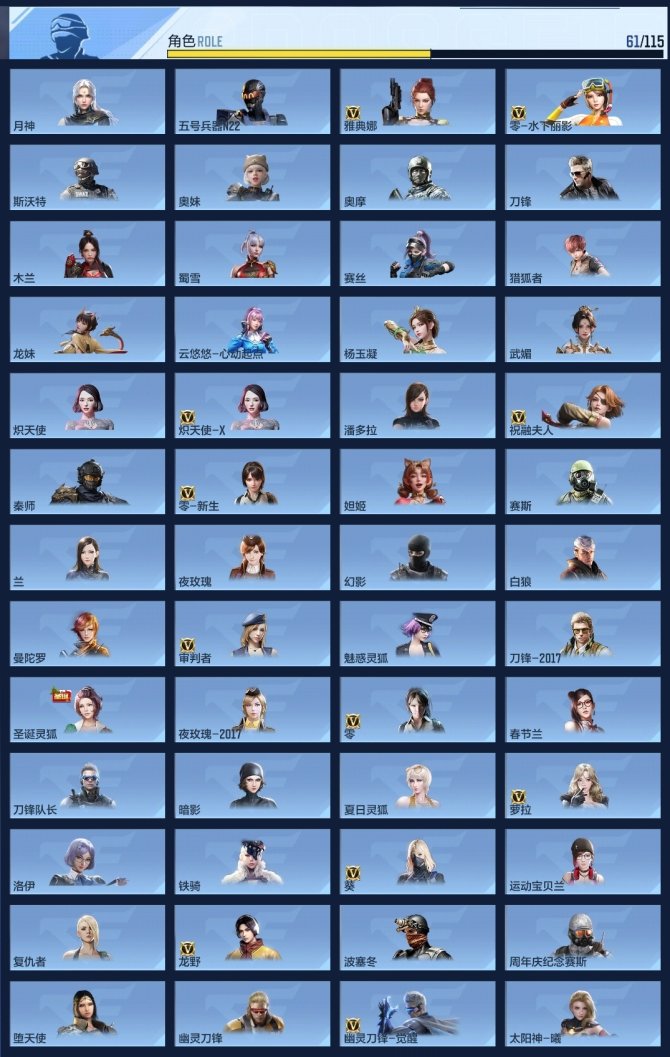
Task: Open the 月神 character card
Action: click(87, 101)
